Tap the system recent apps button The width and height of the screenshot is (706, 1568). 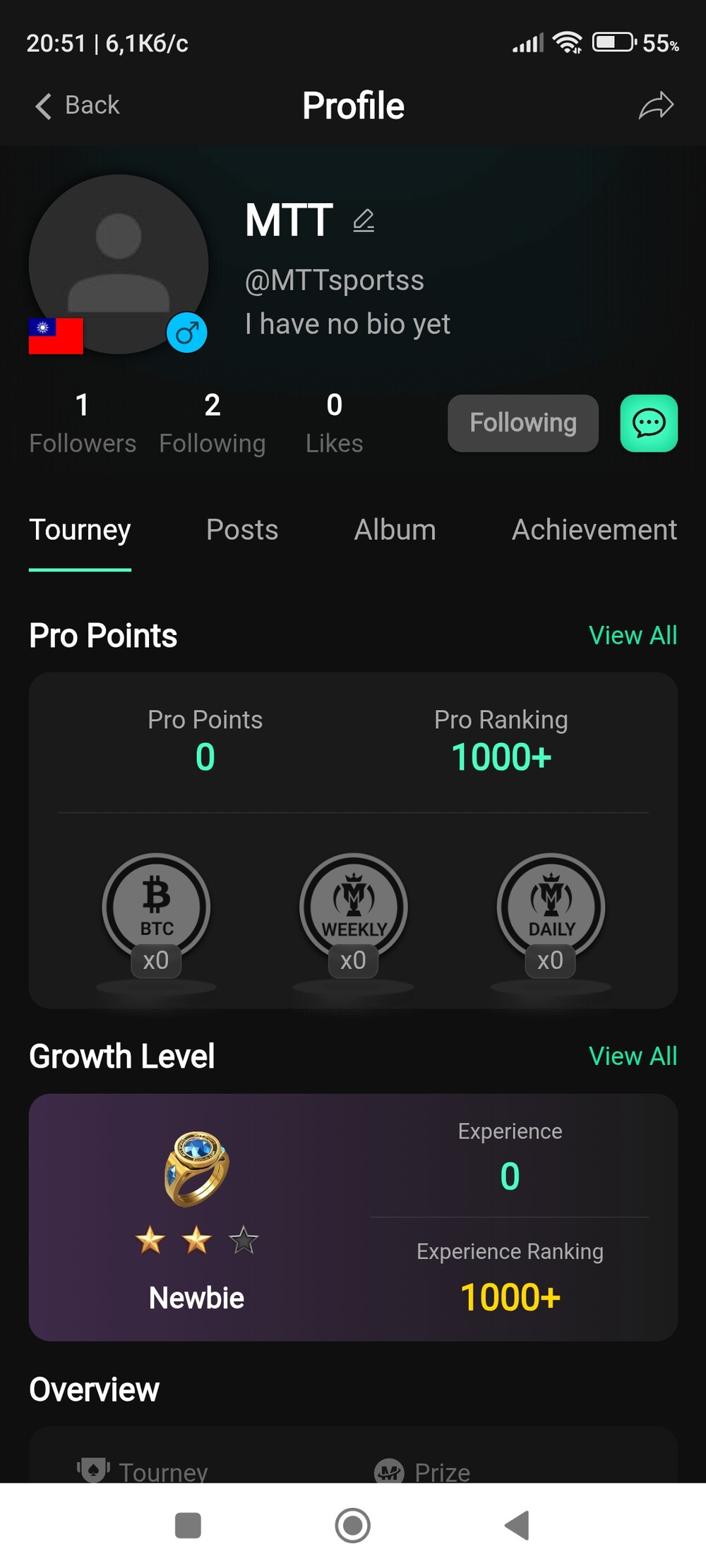click(x=188, y=1525)
